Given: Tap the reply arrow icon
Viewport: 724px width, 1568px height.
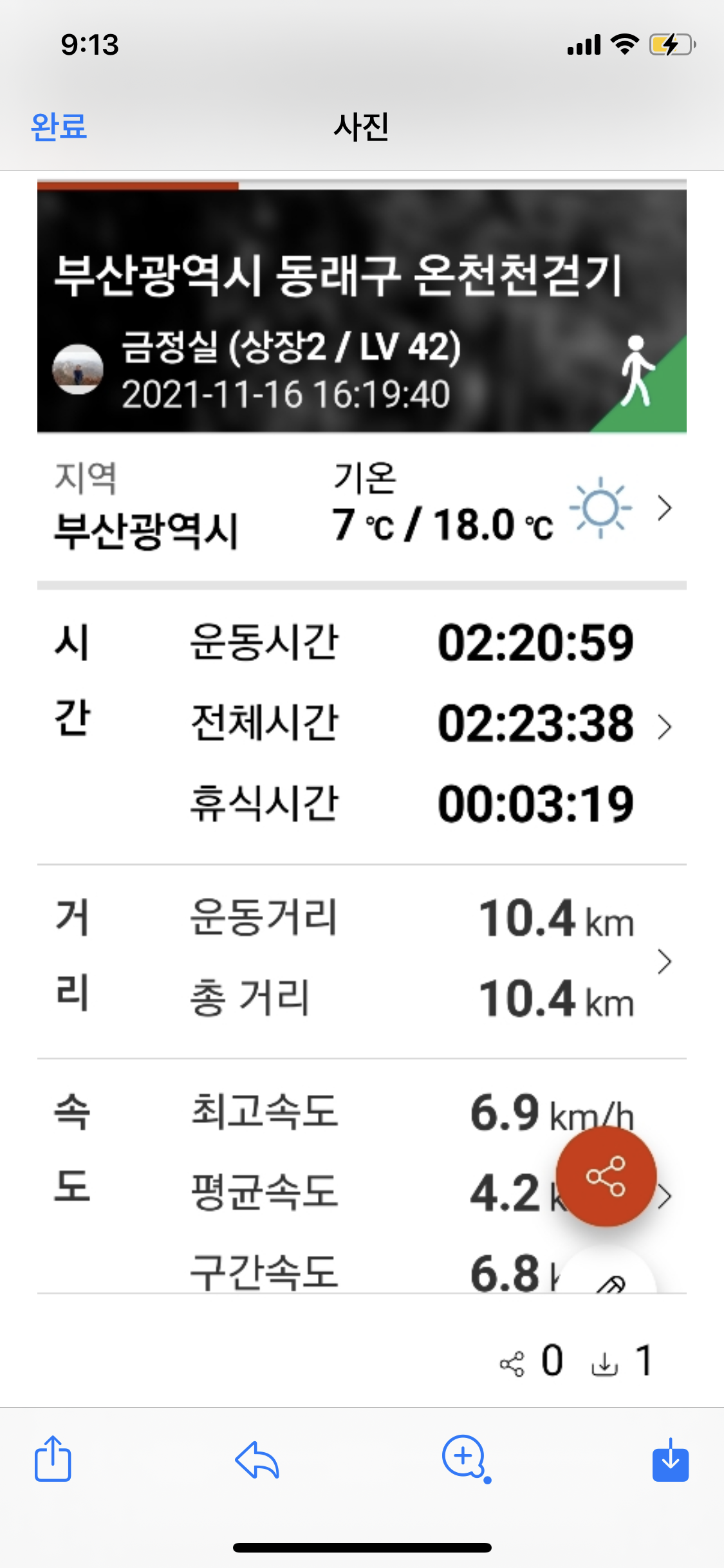Looking at the screenshot, I should (257, 1460).
